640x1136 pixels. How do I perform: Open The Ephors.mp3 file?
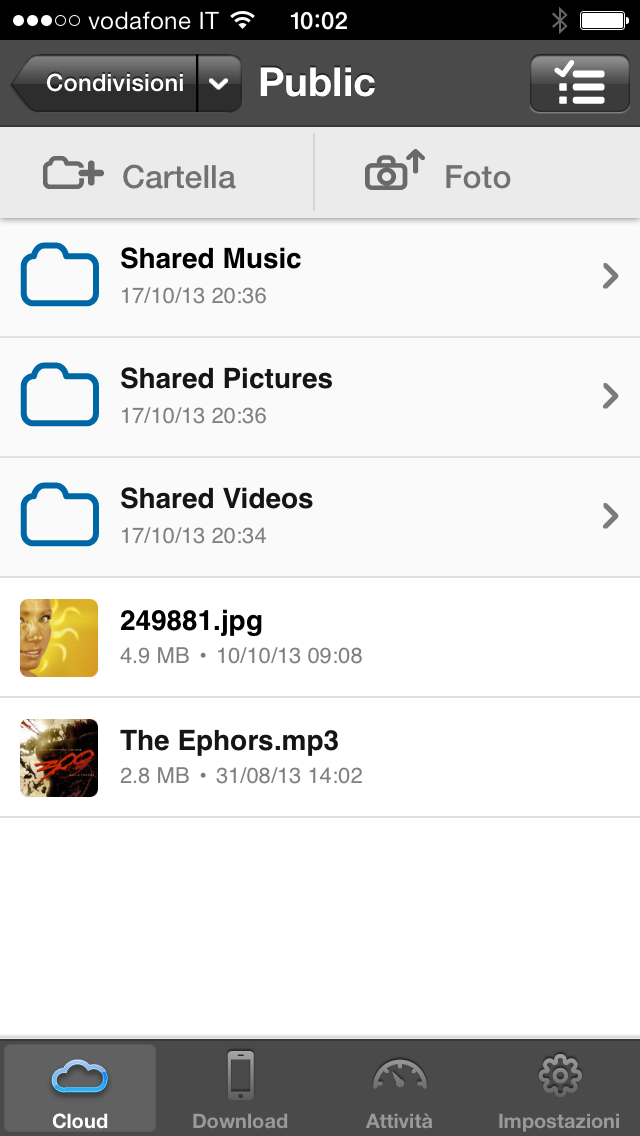pos(320,757)
